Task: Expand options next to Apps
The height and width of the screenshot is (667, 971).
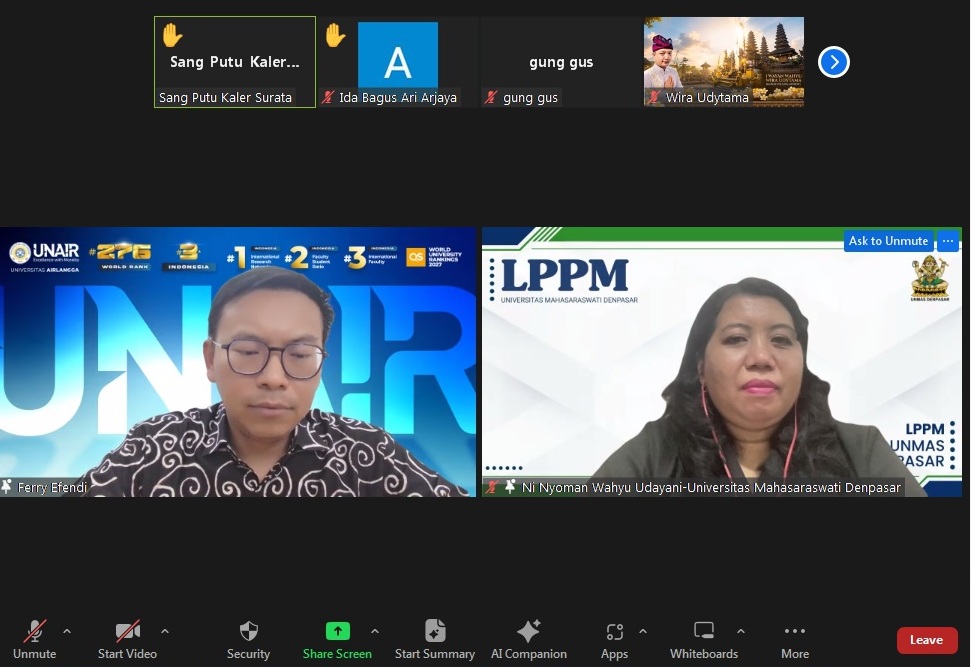Action: pyautogui.click(x=643, y=631)
